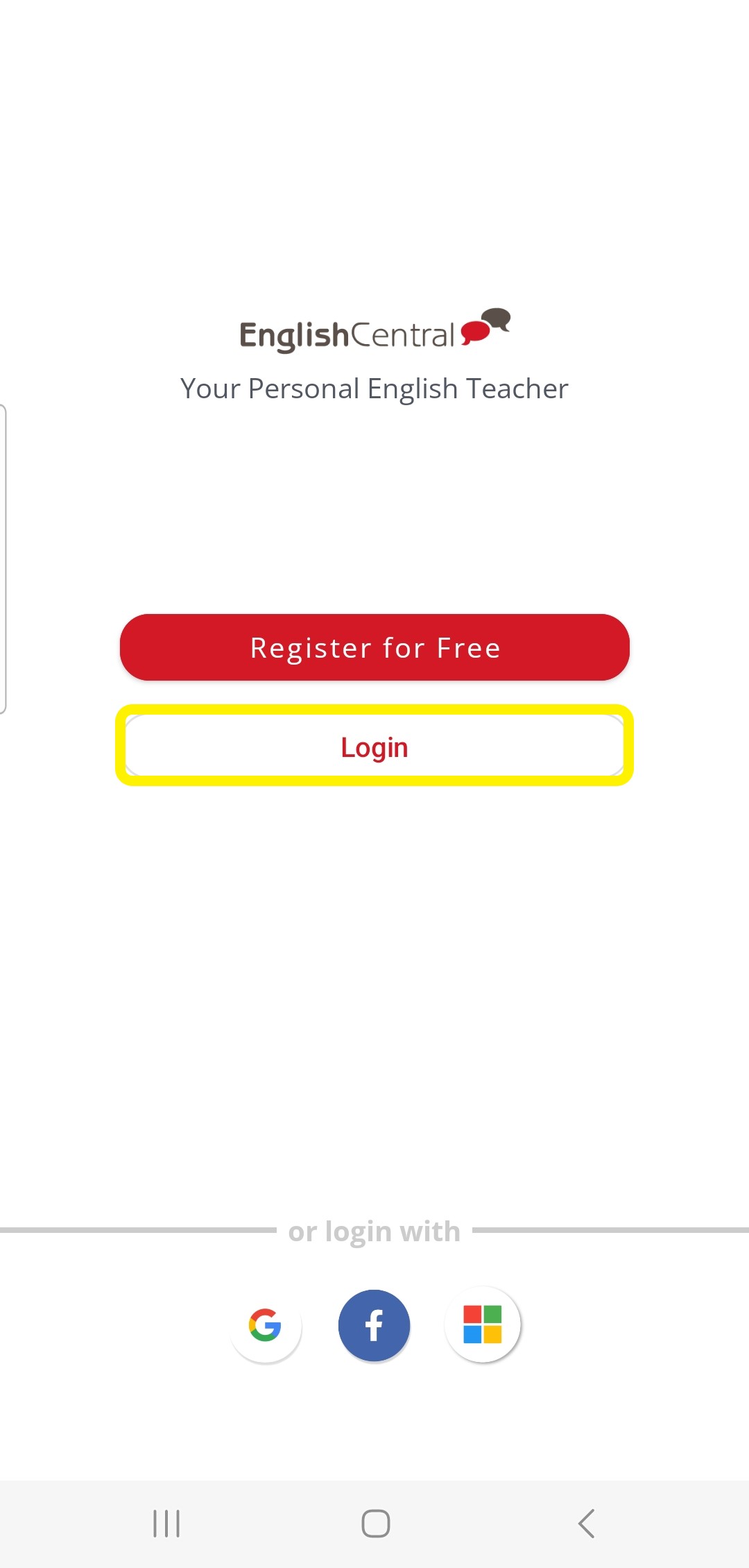The image size is (749, 1568).
Task: Tap the EnglishCentral speech bubbles logo
Action: pos(485,327)
